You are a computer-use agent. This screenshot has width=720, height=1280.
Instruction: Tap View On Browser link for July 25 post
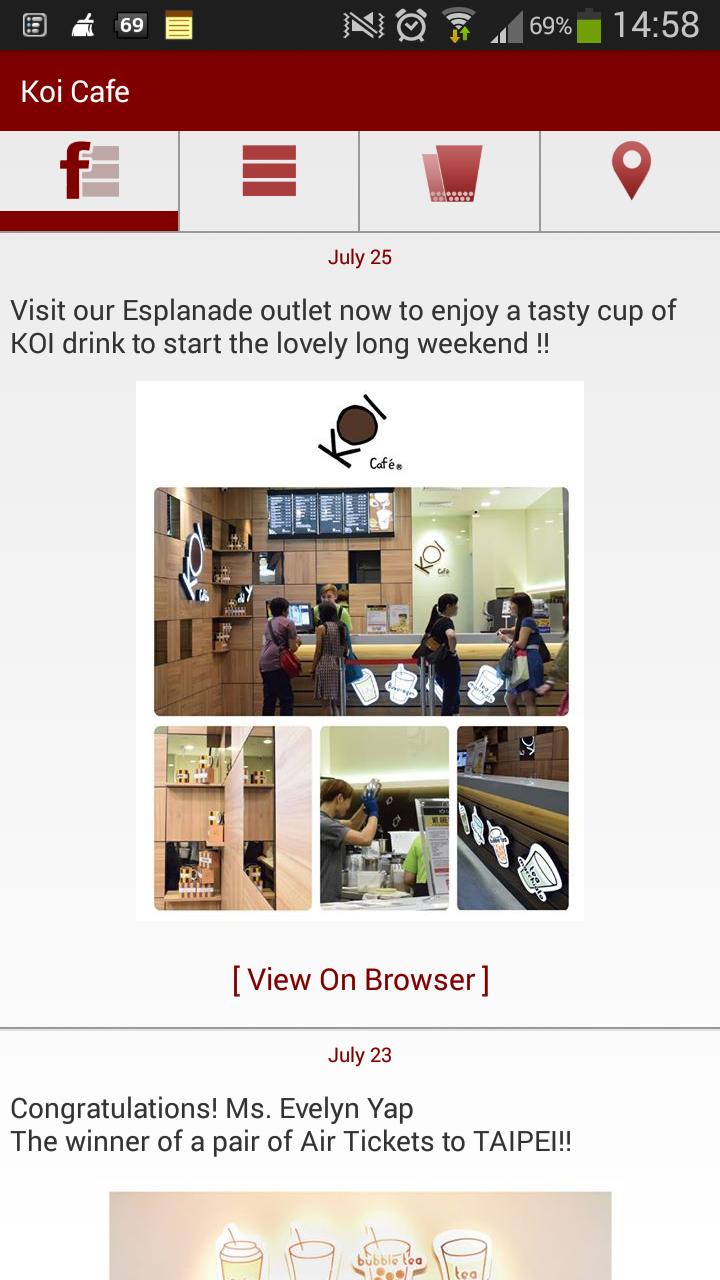click(360, 980)
